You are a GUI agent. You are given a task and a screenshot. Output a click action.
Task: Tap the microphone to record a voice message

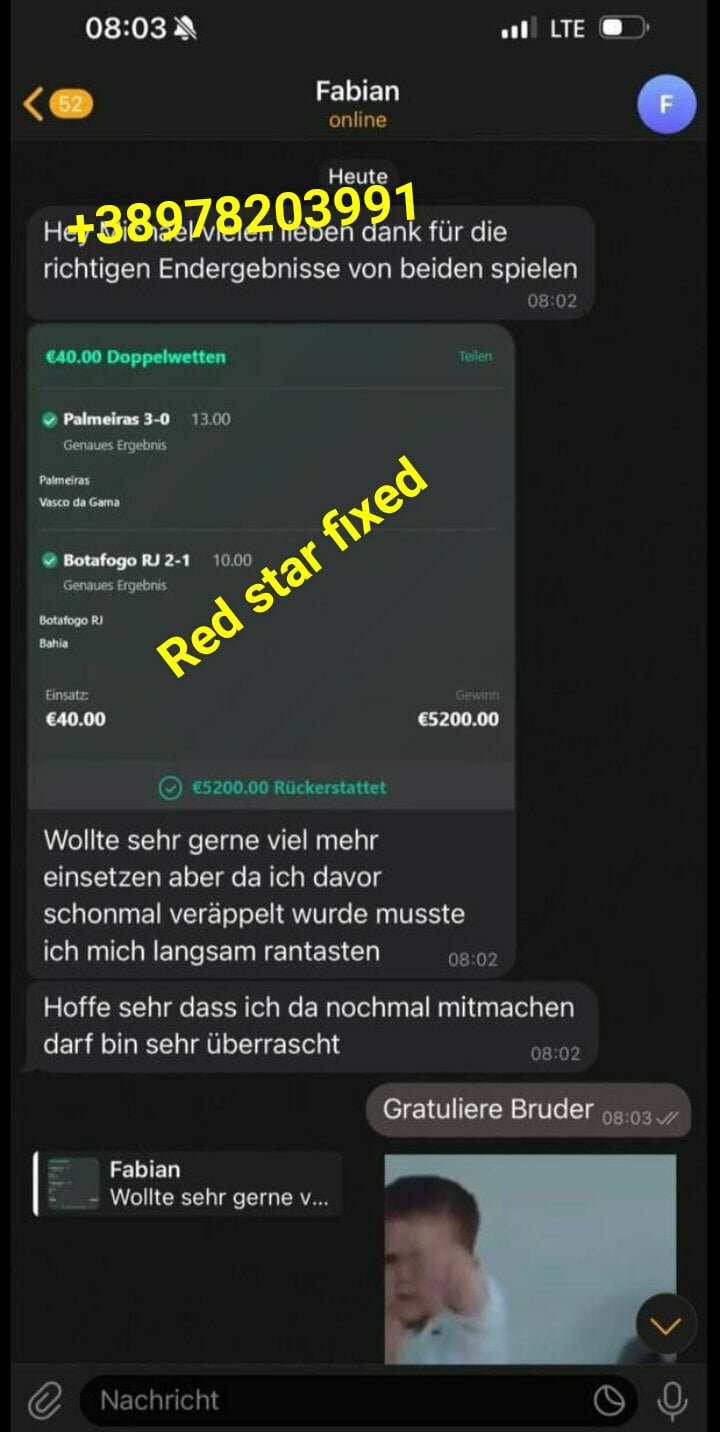point(672,1400)
